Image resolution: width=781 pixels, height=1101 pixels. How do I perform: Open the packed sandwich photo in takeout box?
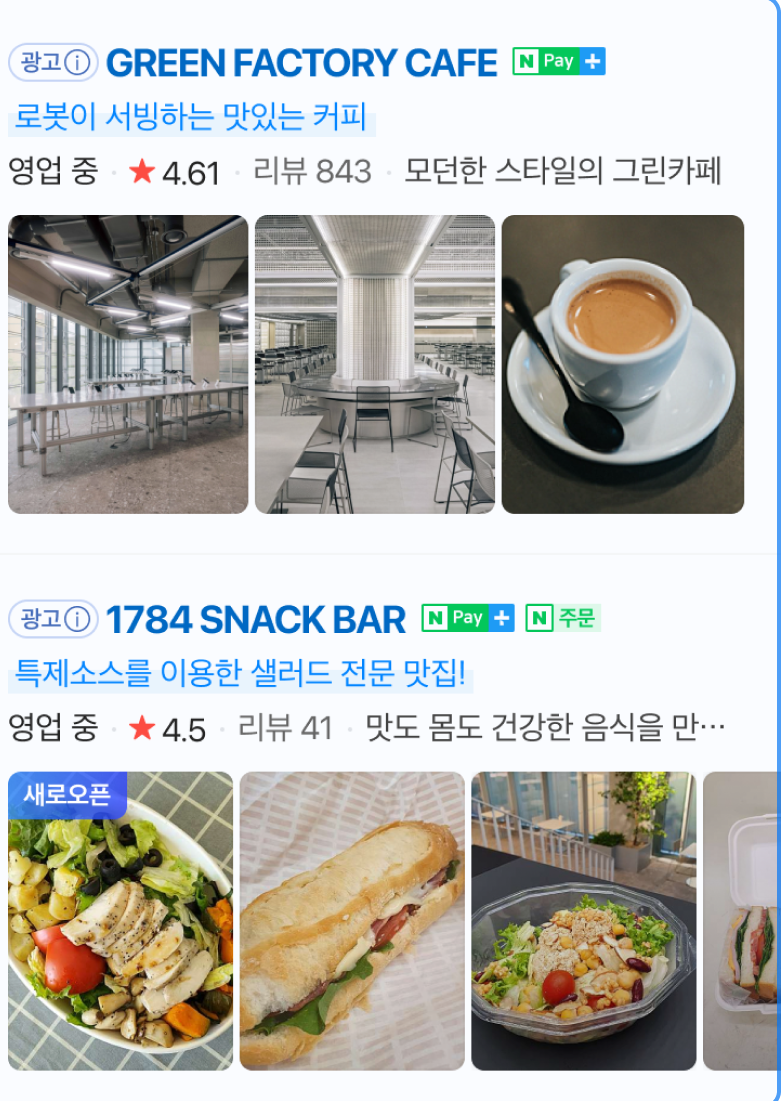(741, 920)
